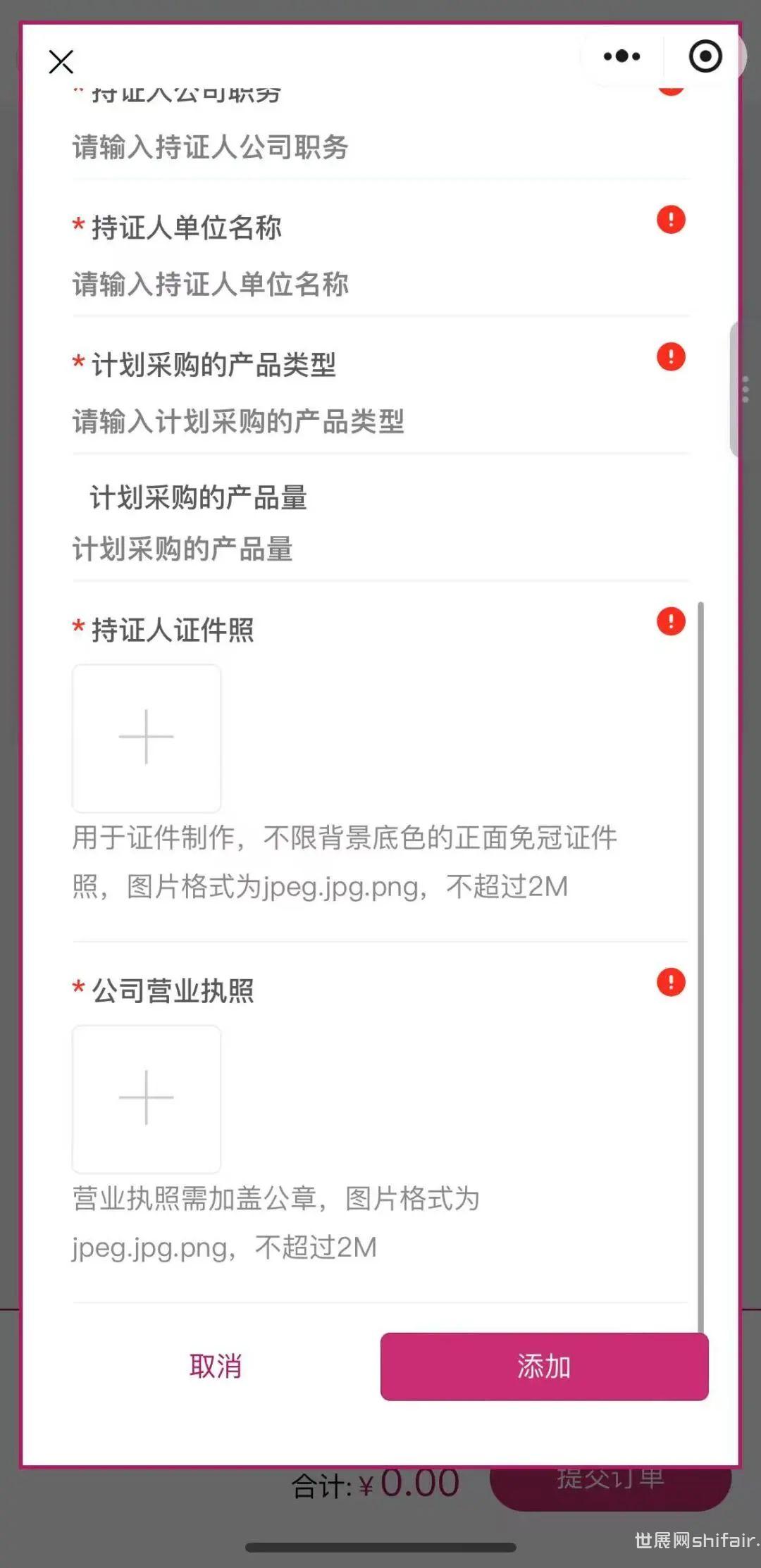The width and height of the screenshot is (761, 1568).
Task: Tap 取消 to cancel the form
Action: click(x=216, y=1367)
